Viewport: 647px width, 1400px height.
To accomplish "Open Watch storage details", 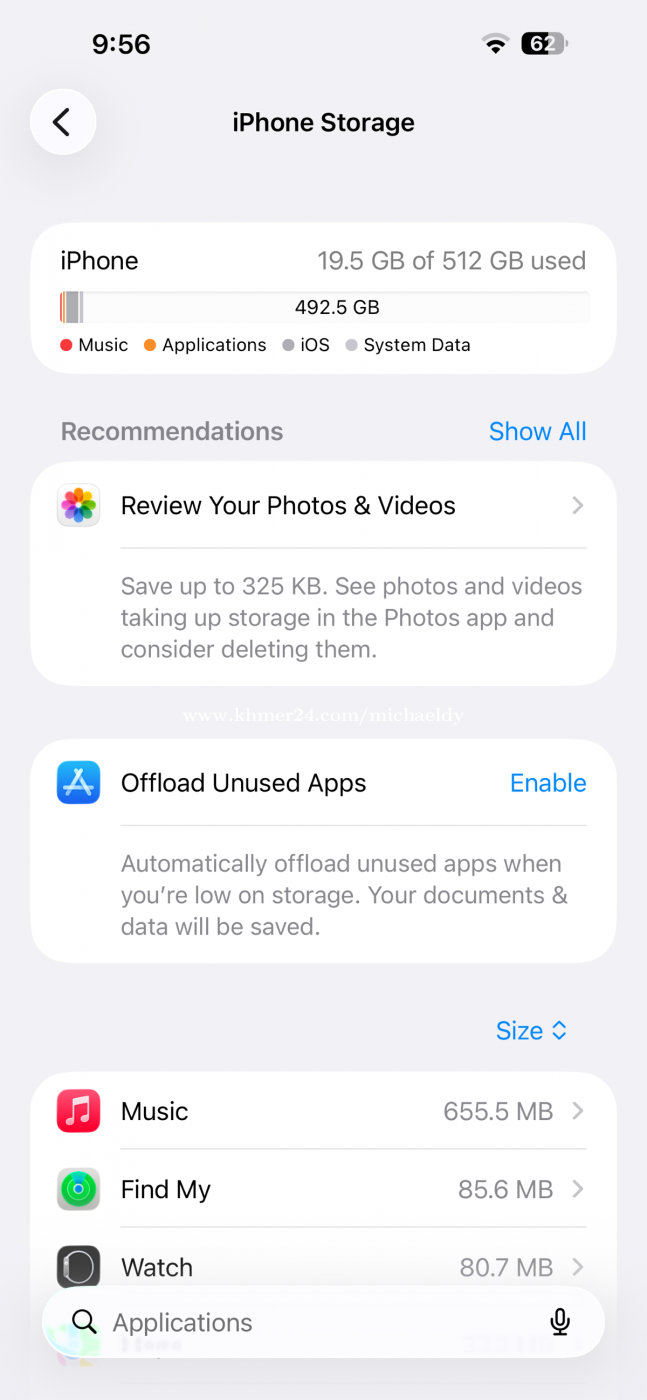I will (322, 1266).
